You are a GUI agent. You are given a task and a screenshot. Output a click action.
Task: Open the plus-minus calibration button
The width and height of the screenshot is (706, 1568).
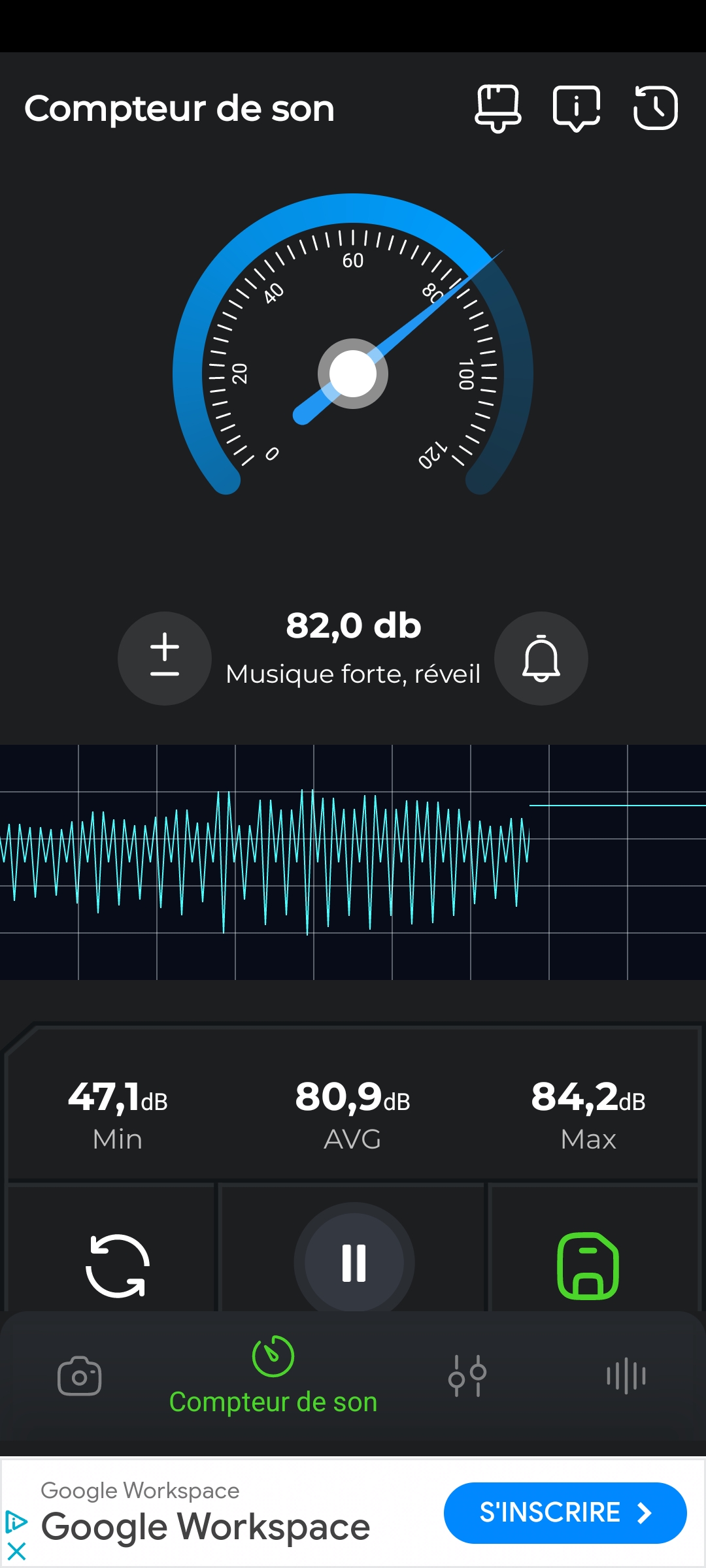165,658
